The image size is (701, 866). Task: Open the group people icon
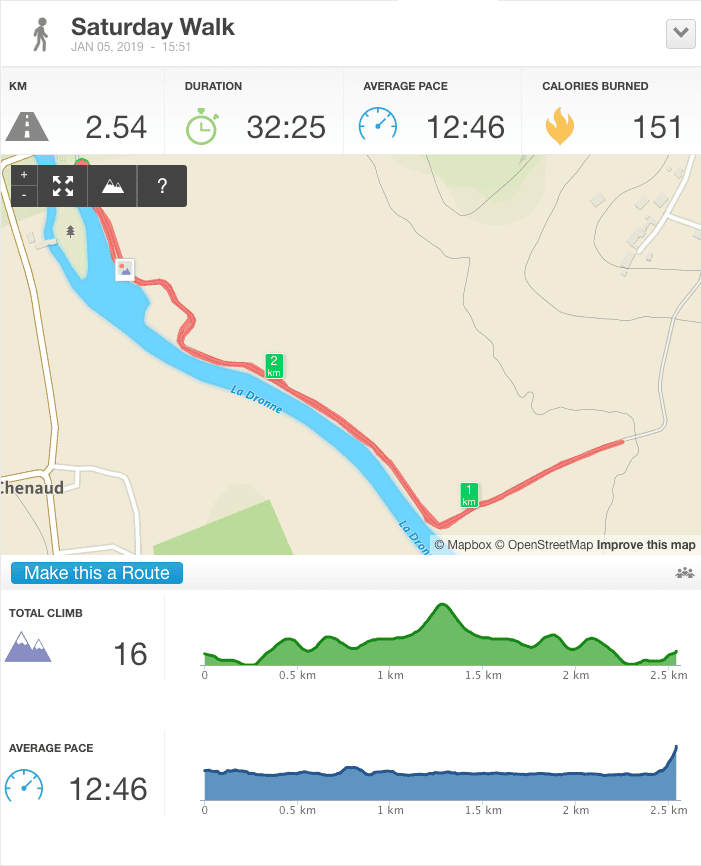click(685, 573)
